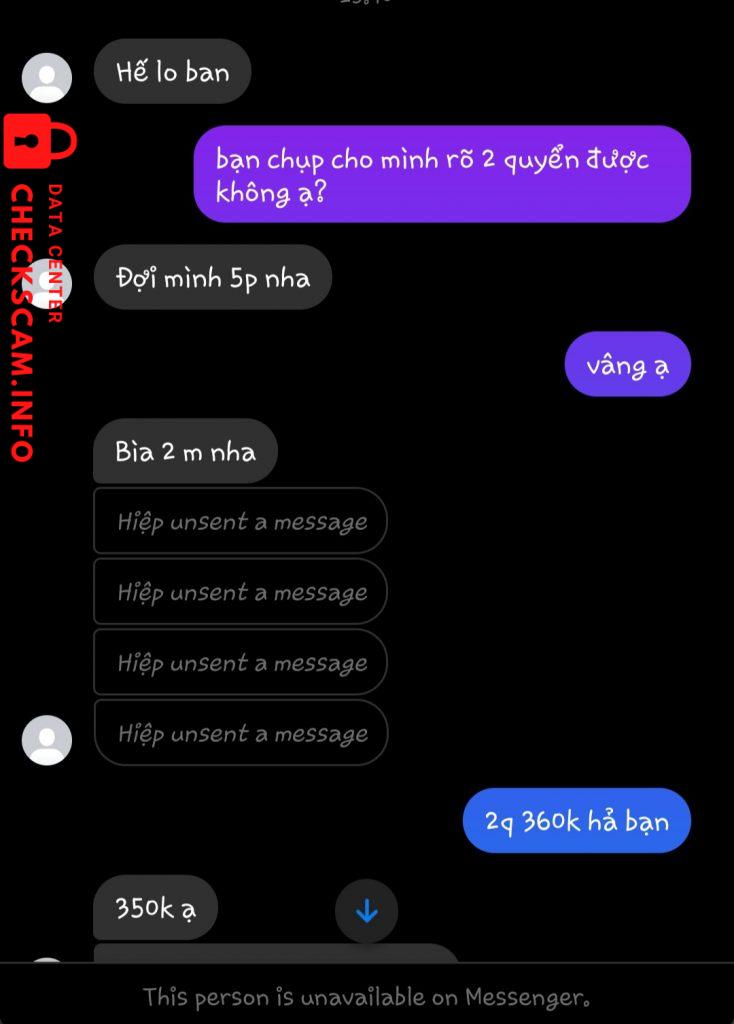Image resolution: width=734 pixels, height=1024 pixels.
Task: Open sender's avatar beside "Hế lo ban"
Action: pos(47,78)
